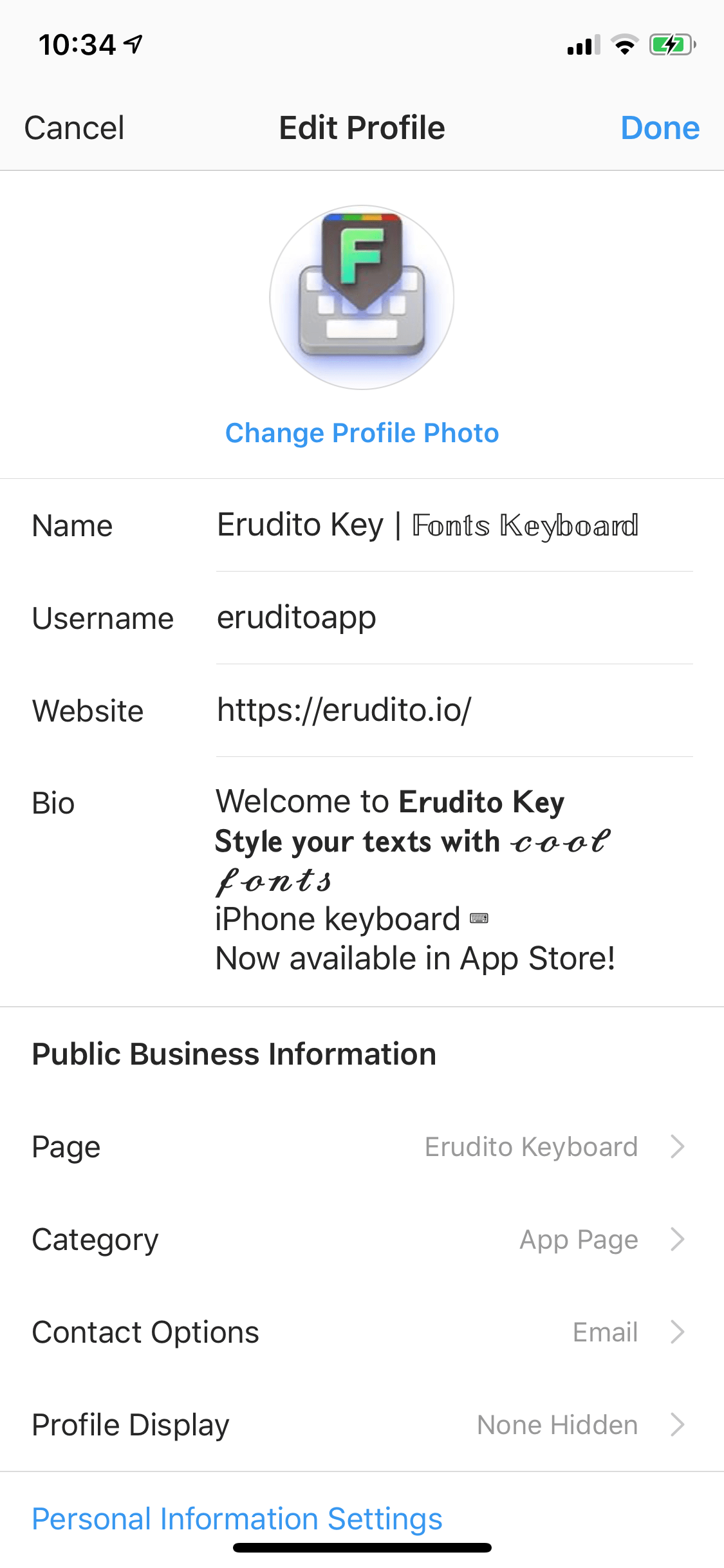Viewport: 724px width, 1568px height.
Task: Select the Email contact option value
Action: pyautogui.click(x=604, y=1332)
